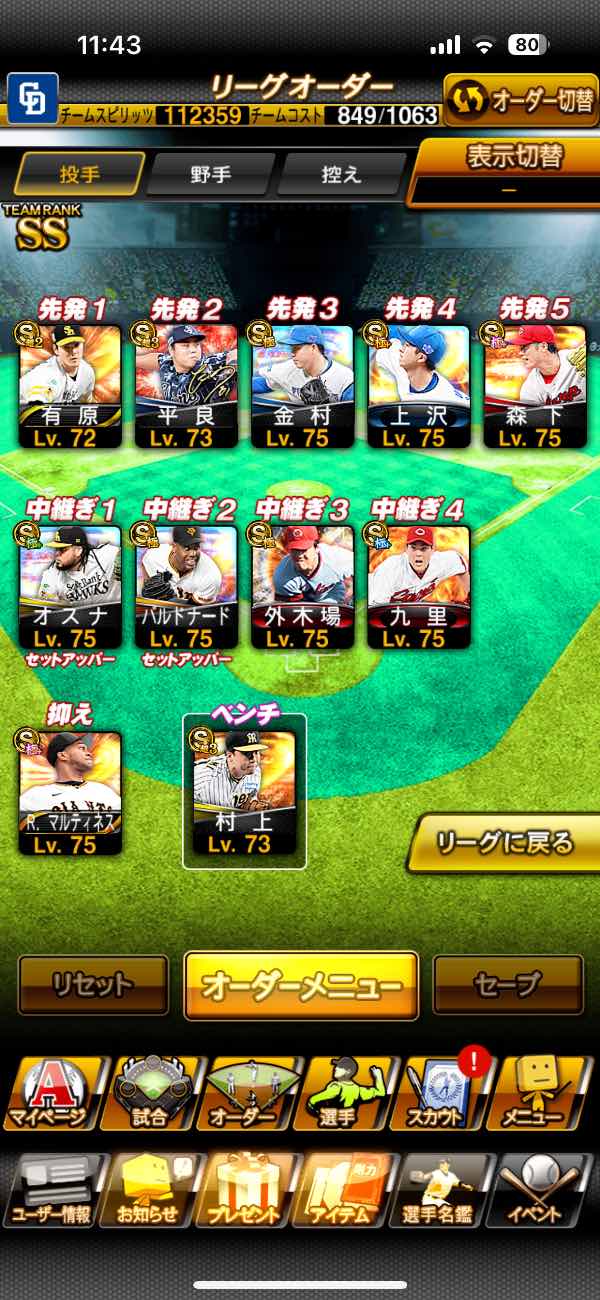
Task: Open the スカウト section
Action: click(444, 1093)
